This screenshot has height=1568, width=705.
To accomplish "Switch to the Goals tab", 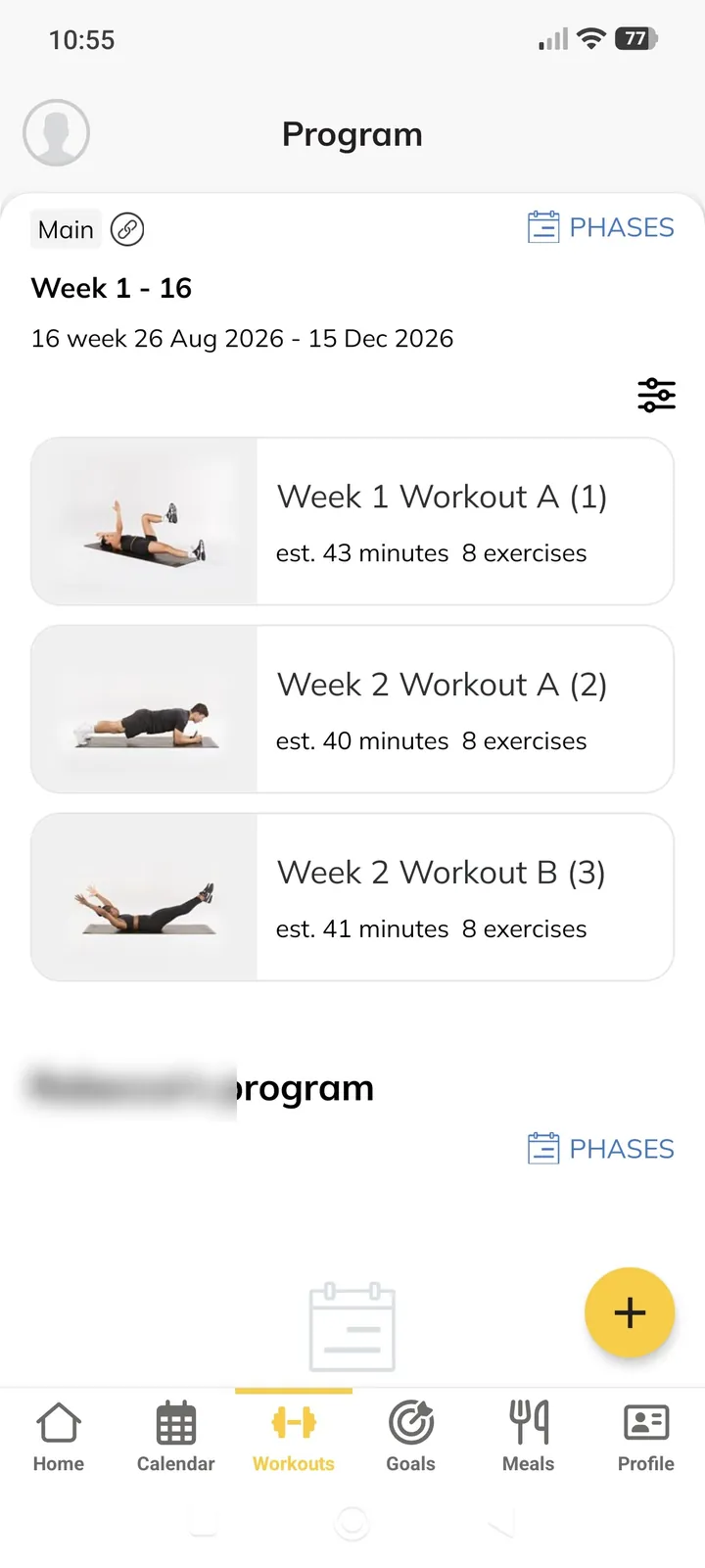I will coord(411,1437).
